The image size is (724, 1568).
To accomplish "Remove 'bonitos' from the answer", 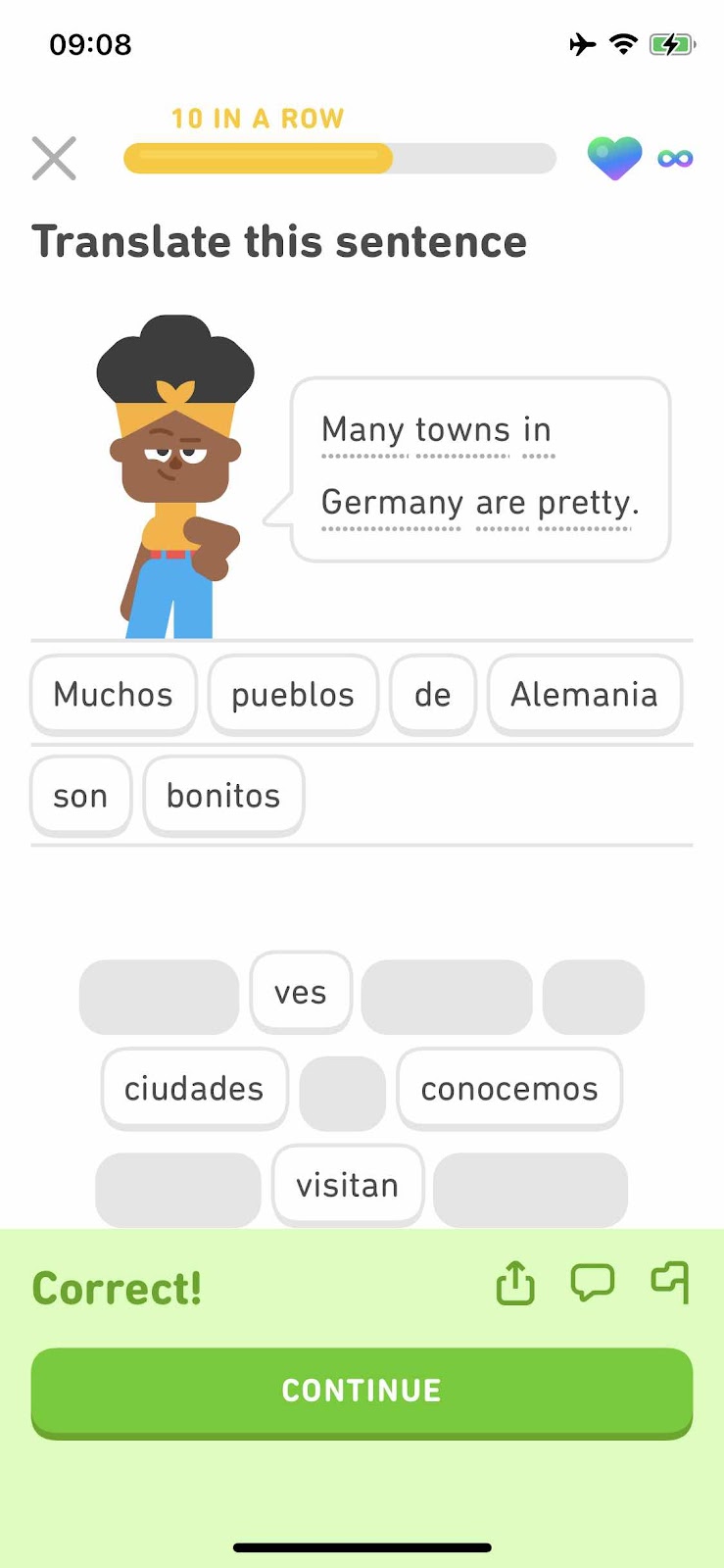I will click(x=223, y=796).
